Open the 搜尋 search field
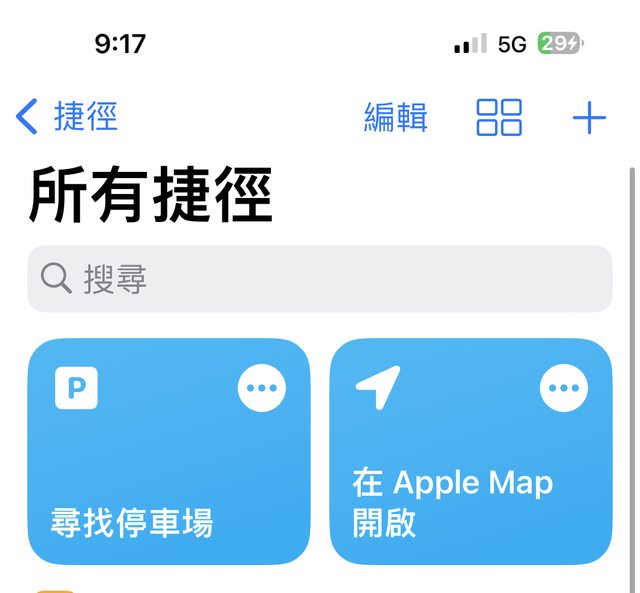The width and height of the screenshot is (640, 593). (x=320, y=279)
